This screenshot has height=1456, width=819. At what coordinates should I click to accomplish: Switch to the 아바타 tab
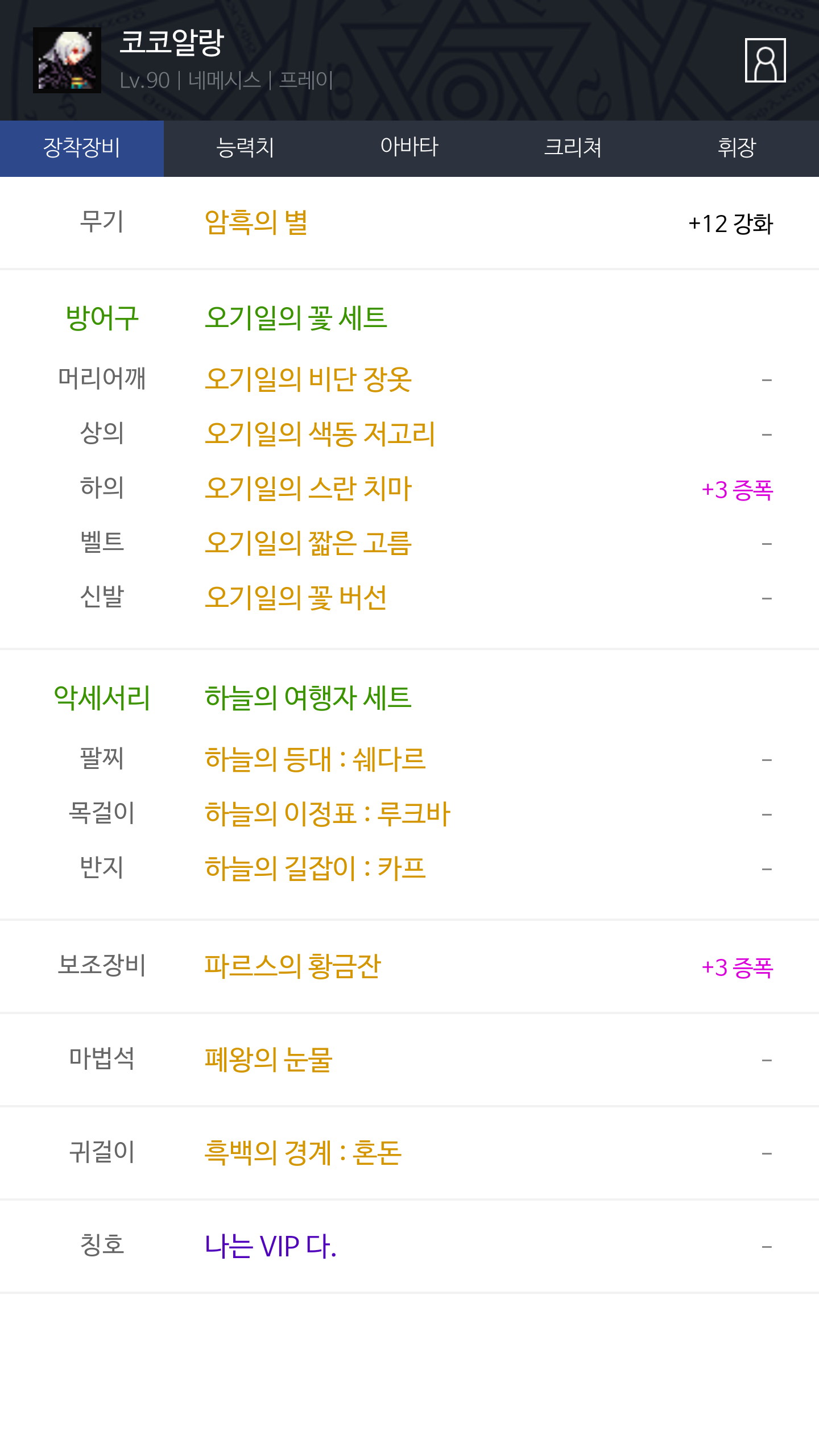409,148
